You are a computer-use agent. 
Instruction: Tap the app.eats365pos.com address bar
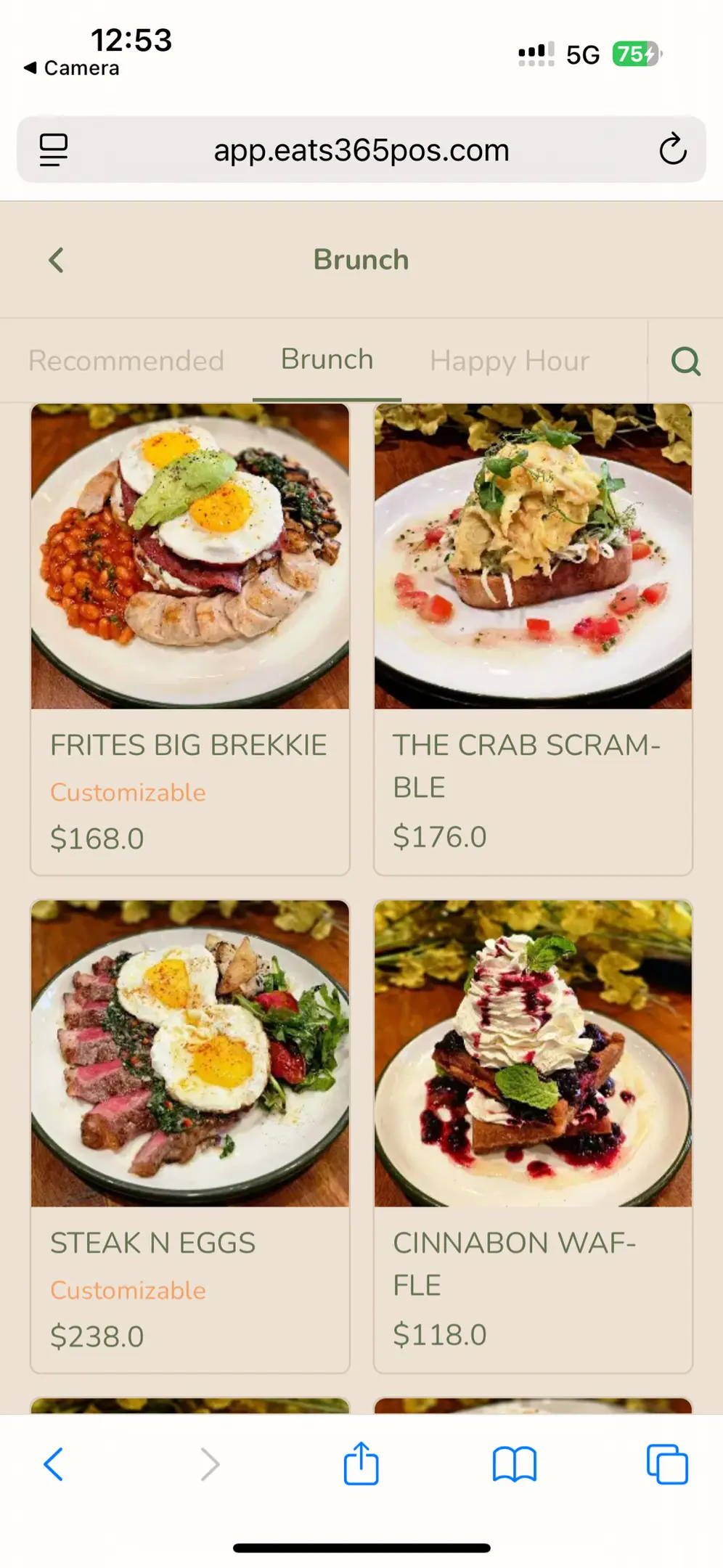tap(361, 150)
